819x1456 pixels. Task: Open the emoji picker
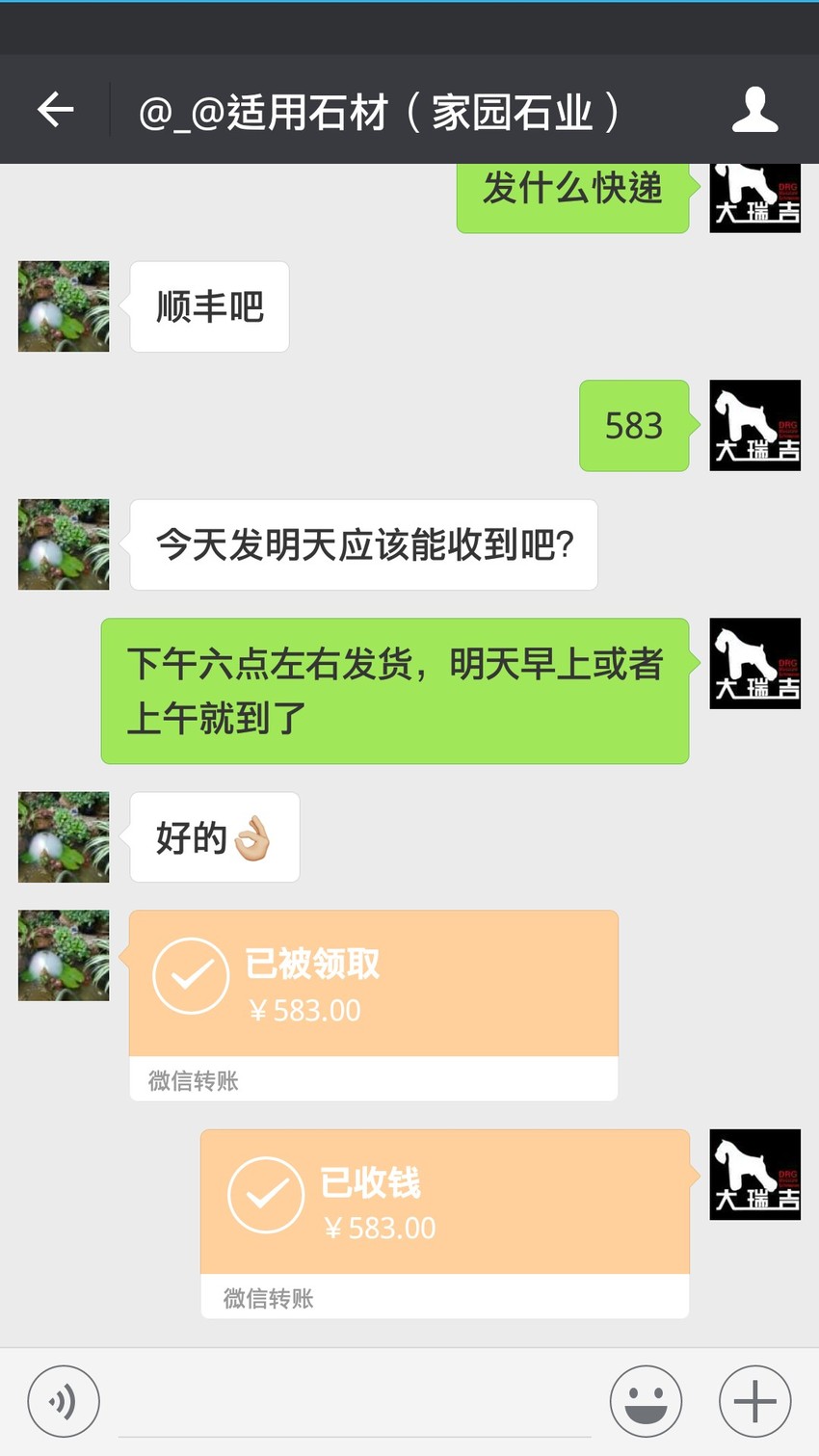click(646, 1401)
